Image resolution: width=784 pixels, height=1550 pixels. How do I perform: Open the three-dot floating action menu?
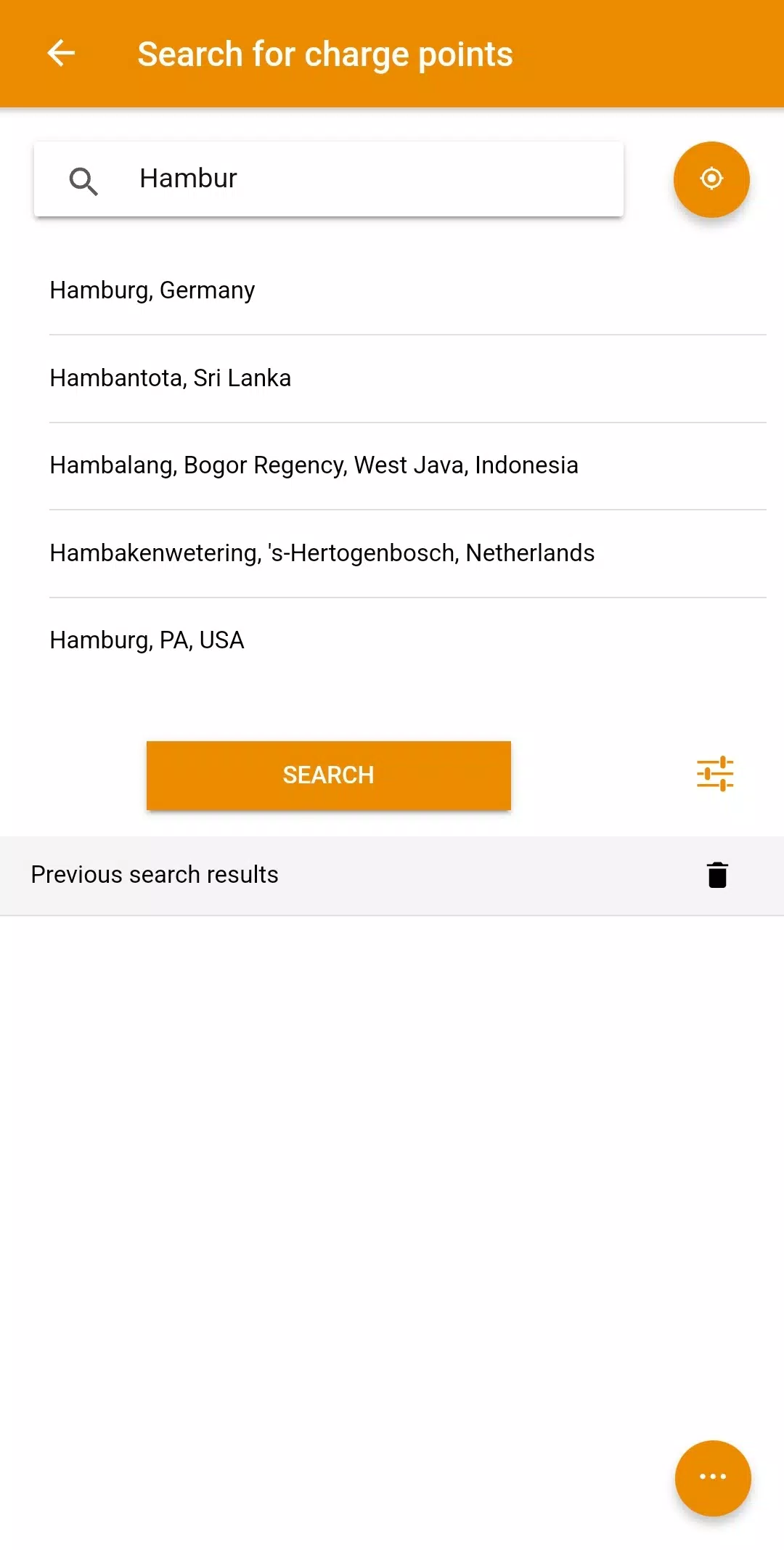tap(712, 1479)
